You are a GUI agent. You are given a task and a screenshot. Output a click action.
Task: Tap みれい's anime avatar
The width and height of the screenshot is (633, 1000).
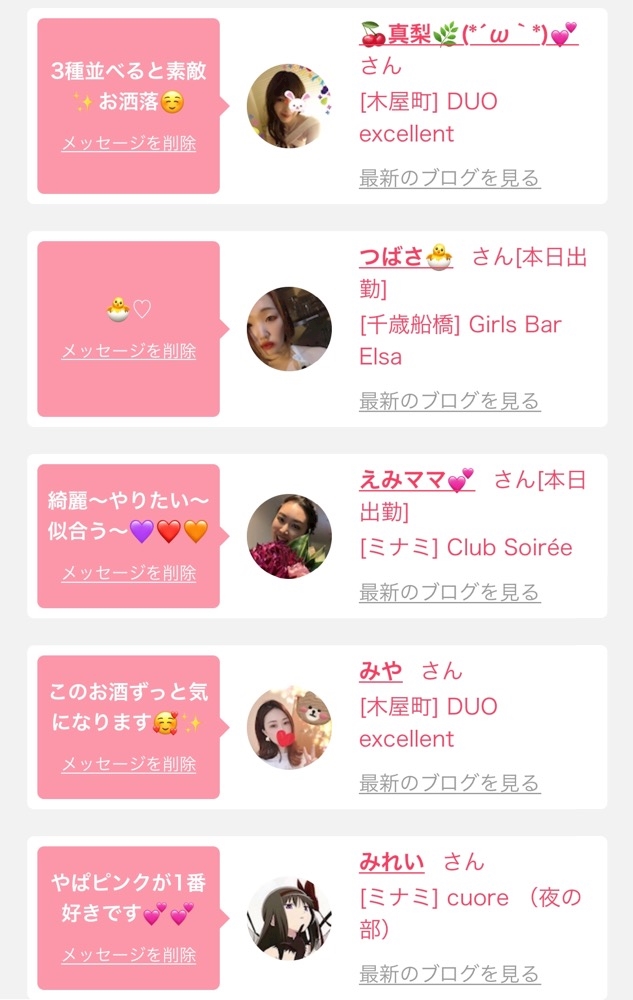coord(289,918)
